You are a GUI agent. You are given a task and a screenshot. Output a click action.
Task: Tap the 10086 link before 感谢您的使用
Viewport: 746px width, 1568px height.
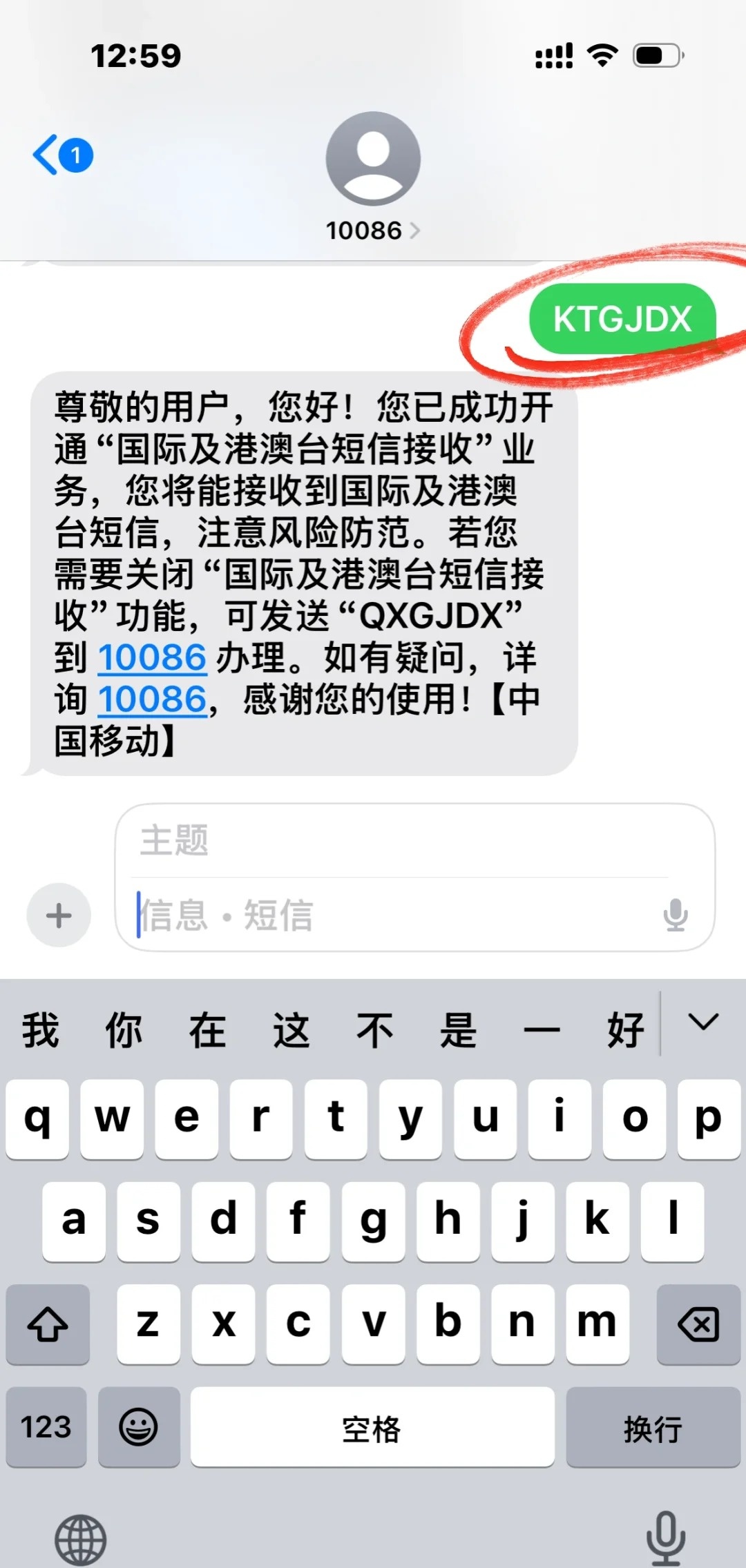[x=152, y=699]
